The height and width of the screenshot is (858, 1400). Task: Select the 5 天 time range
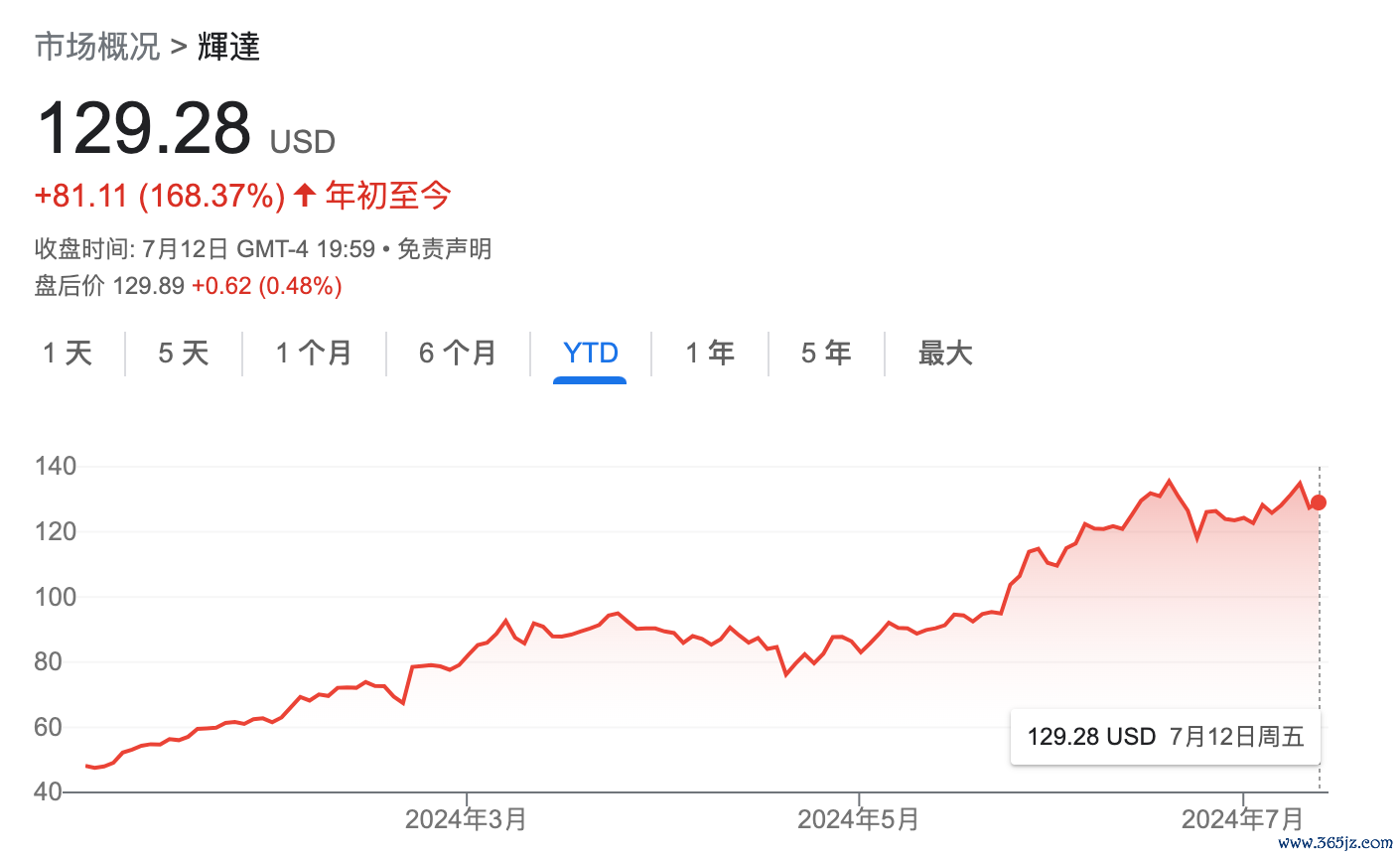pyautogui.click(x=184, y=353)
